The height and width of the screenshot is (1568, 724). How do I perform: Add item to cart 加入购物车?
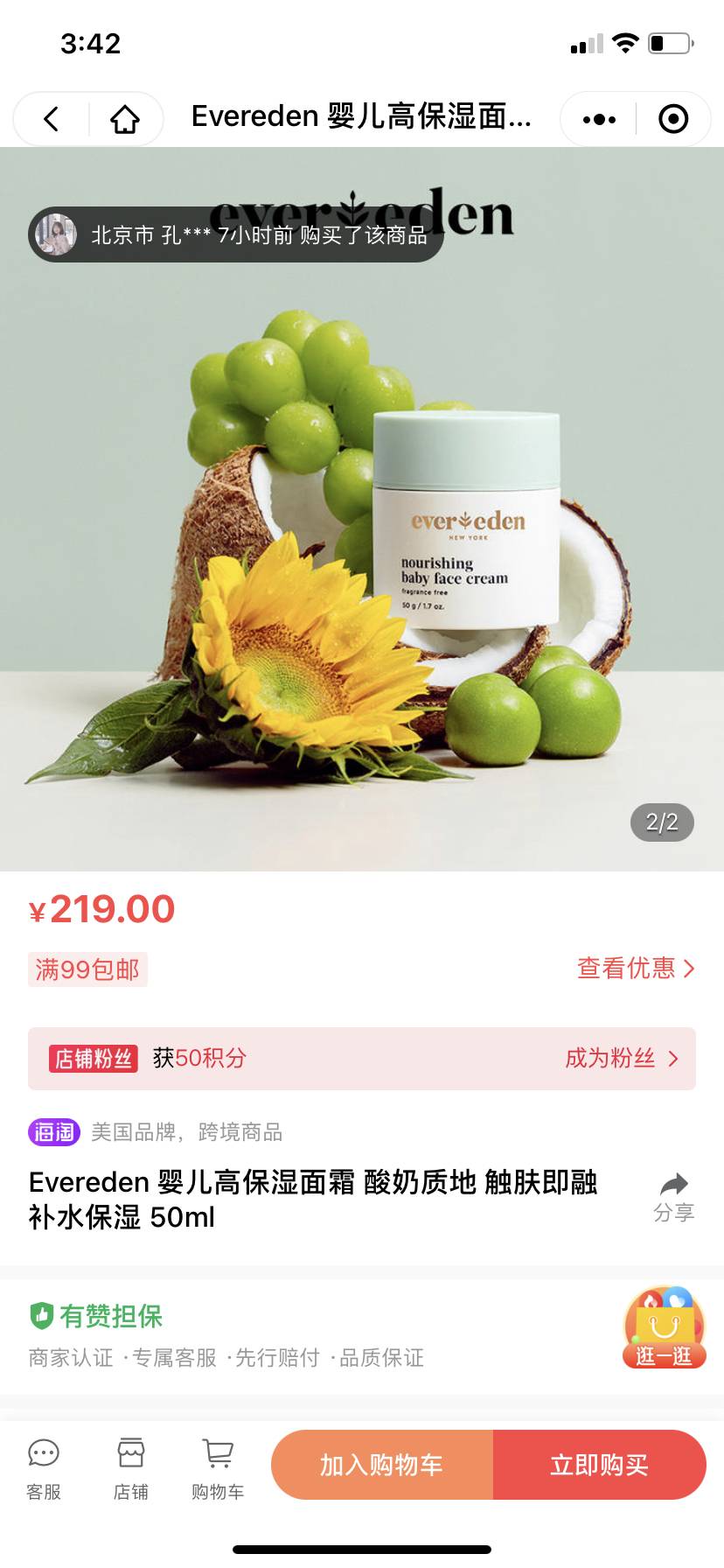coord(382,1465)
